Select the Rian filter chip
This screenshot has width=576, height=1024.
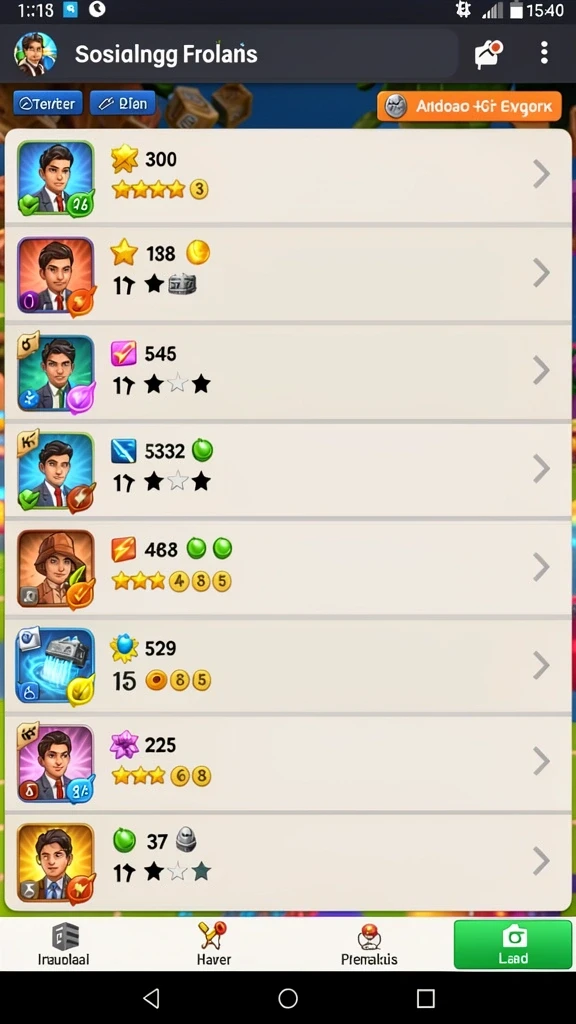123,103
